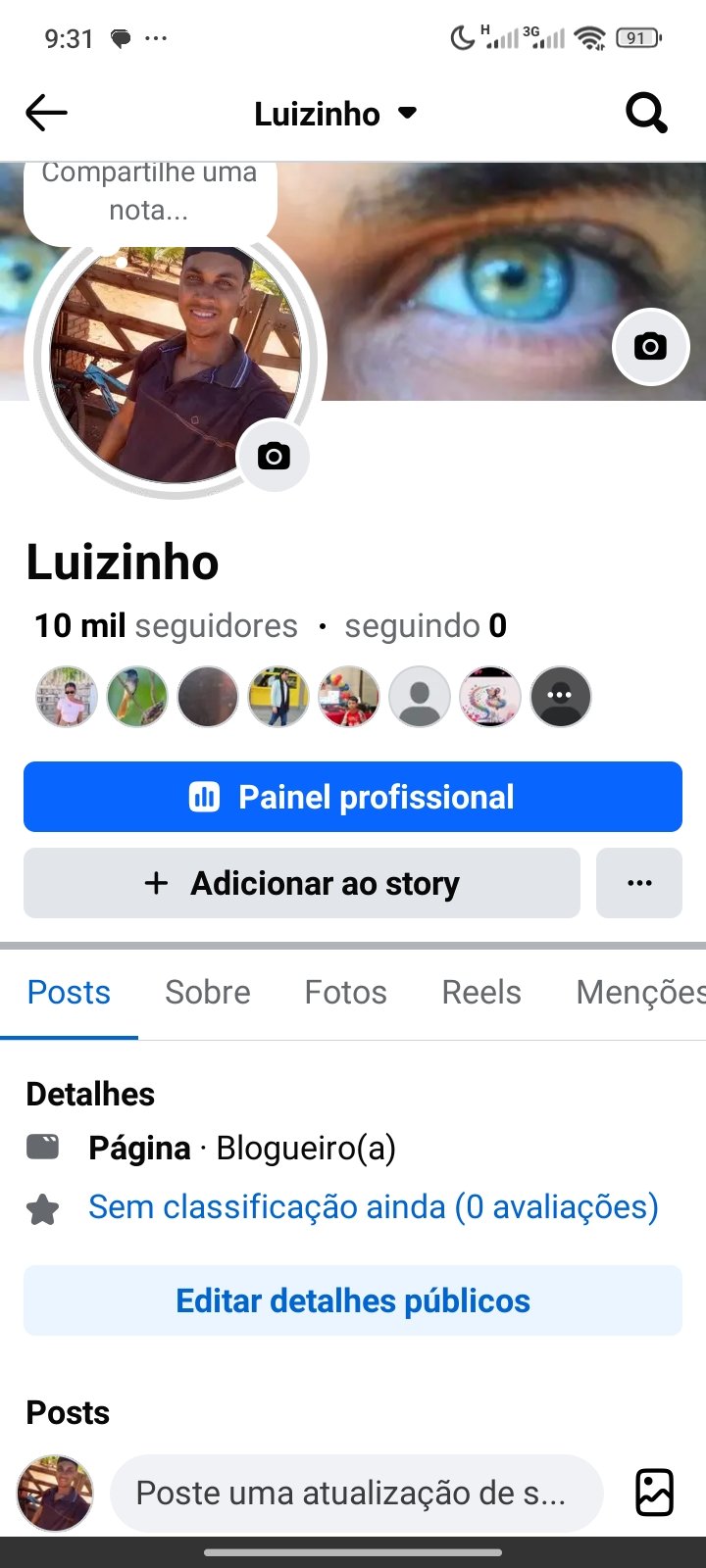Tap Editar detalhes públicos
Image resolution: width=706 pixels, height=1568 pixels.
click(353, 1300)
